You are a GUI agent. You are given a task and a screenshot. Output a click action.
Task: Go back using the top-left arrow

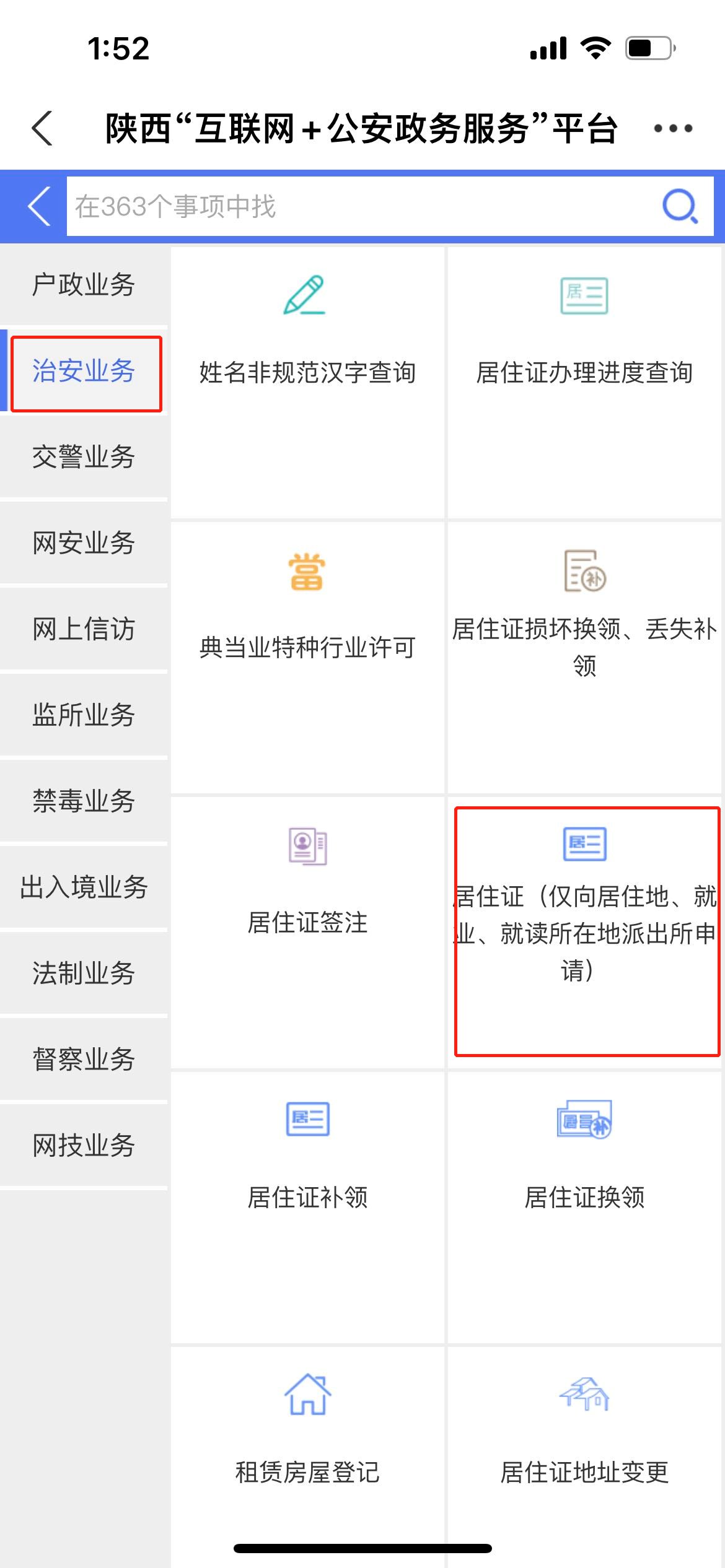[42, 129]
